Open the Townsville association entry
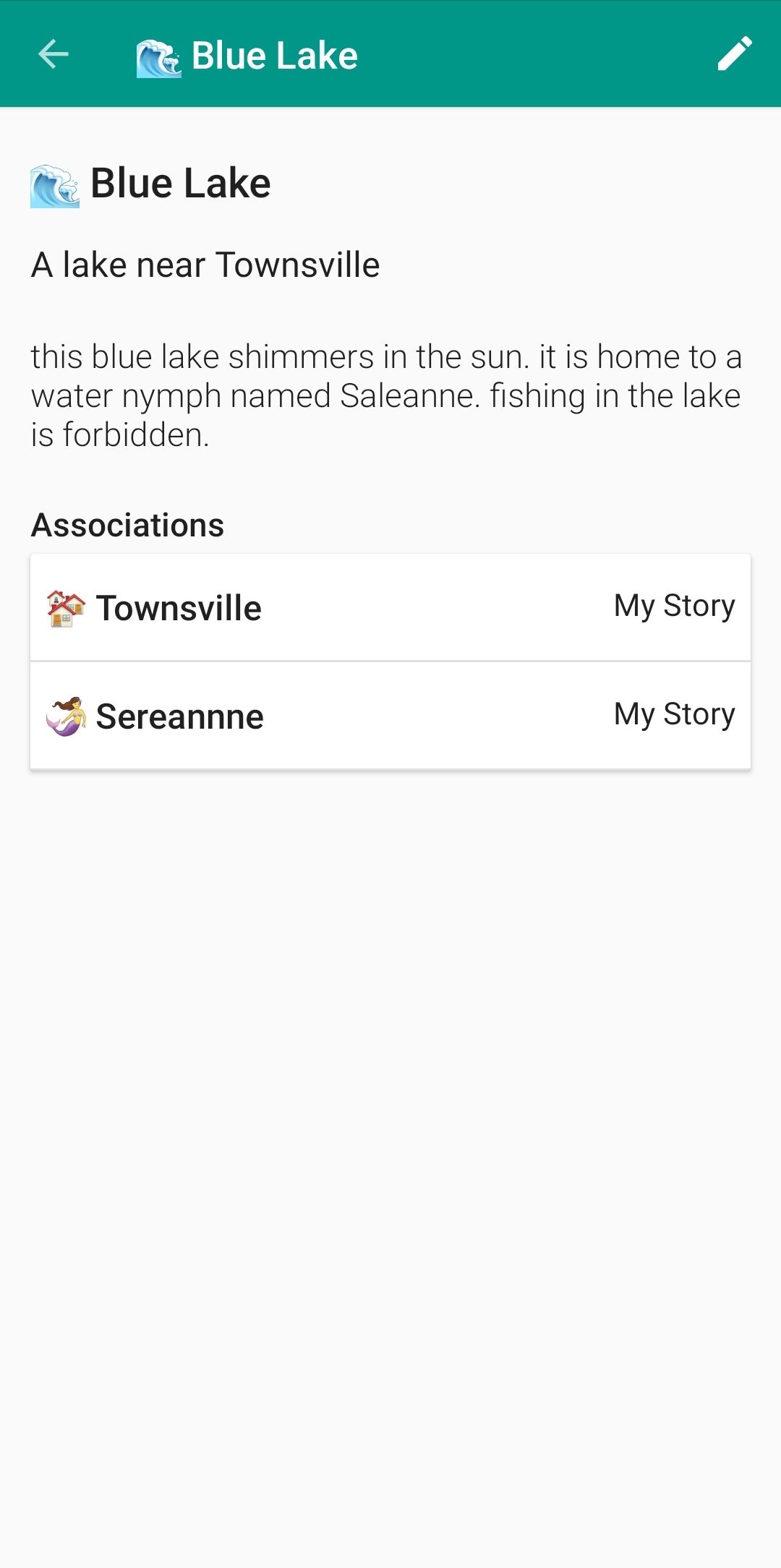This screenshot has height=1568, width=781. [x=390, y=608]
